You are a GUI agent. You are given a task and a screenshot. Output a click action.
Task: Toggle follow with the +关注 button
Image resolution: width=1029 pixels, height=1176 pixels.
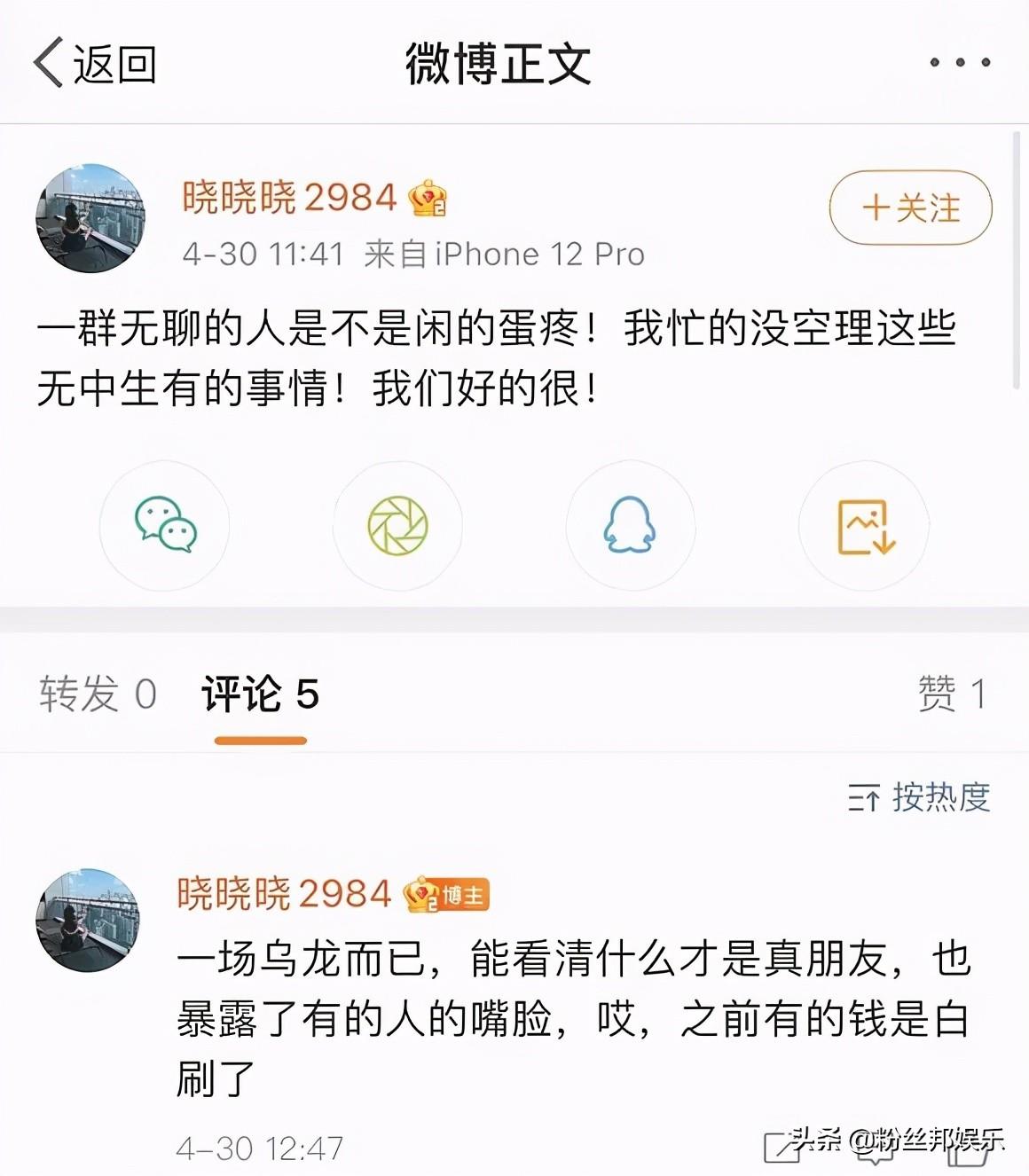pyautogui.click(x=908, y=207)
